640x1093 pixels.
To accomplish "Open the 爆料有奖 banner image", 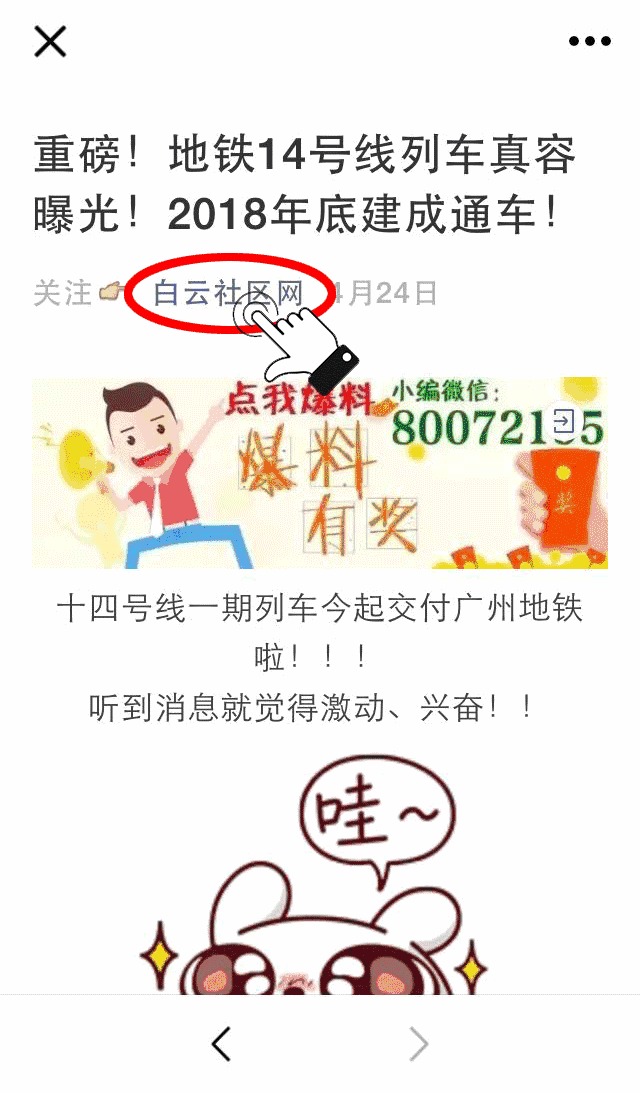I will pyautogui.click(x=320, y=473).
